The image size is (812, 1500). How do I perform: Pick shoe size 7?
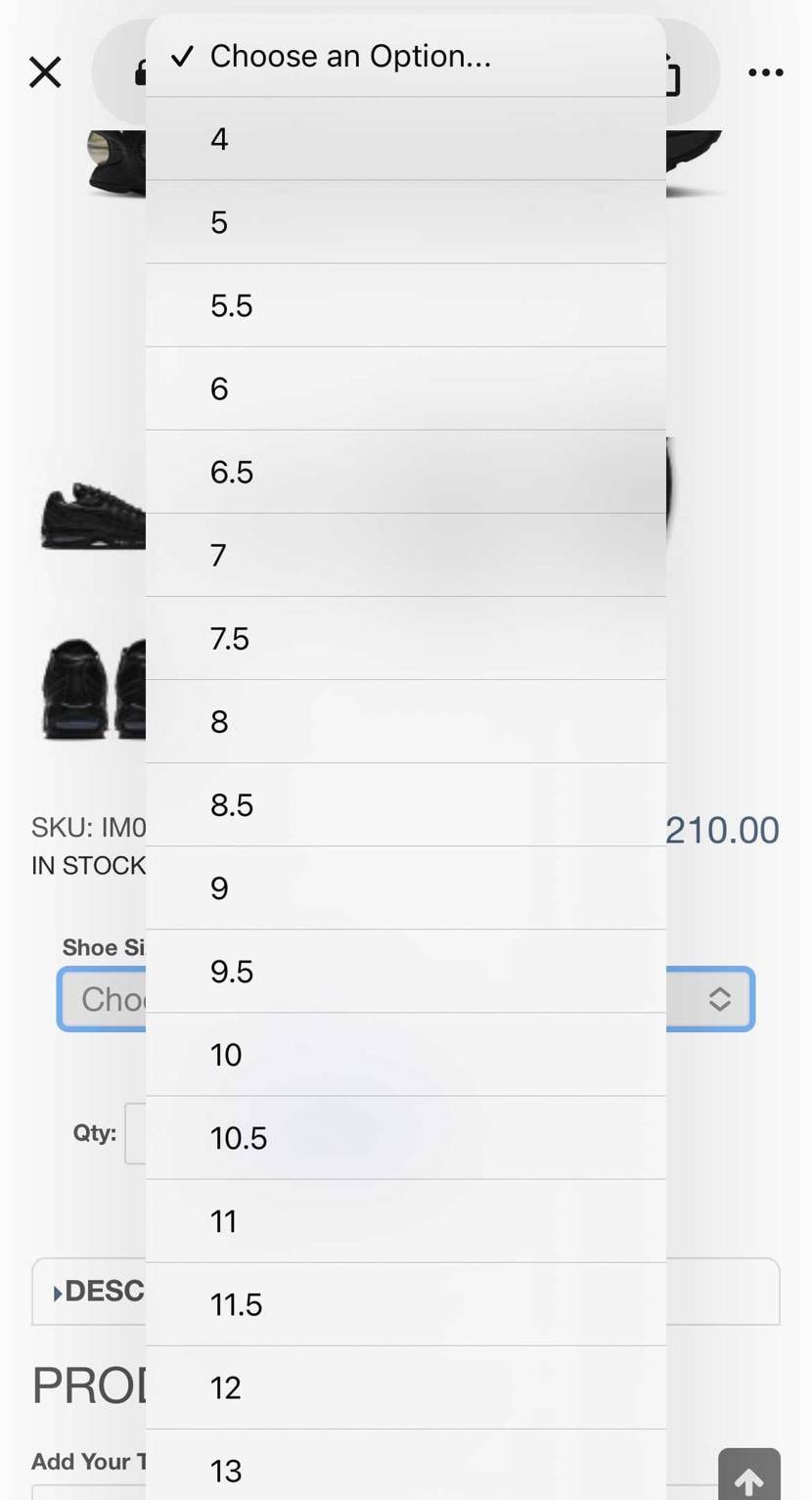pyautogui.click(x=406, y=555)
